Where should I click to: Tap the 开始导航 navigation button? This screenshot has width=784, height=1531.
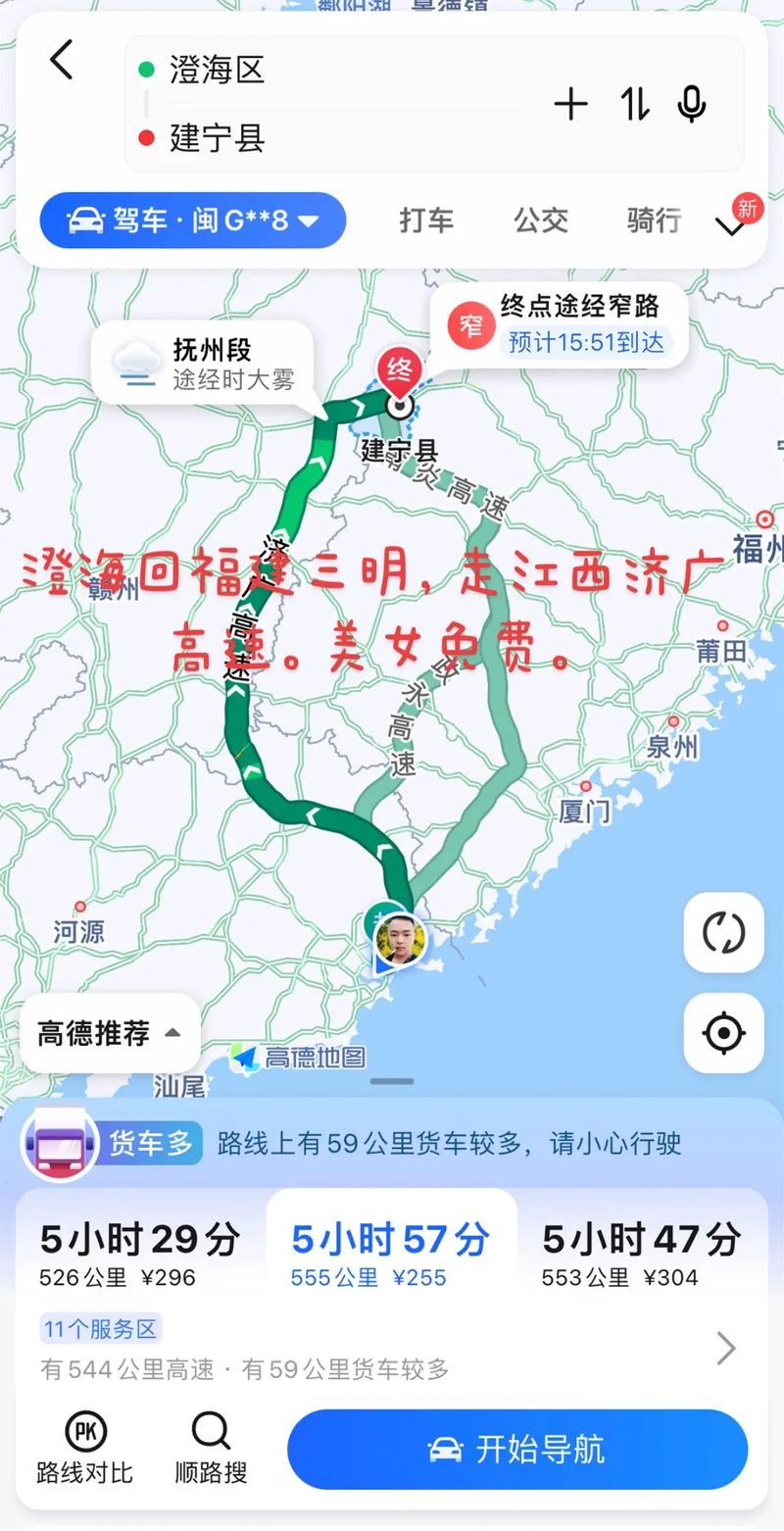coord(514,1451)
